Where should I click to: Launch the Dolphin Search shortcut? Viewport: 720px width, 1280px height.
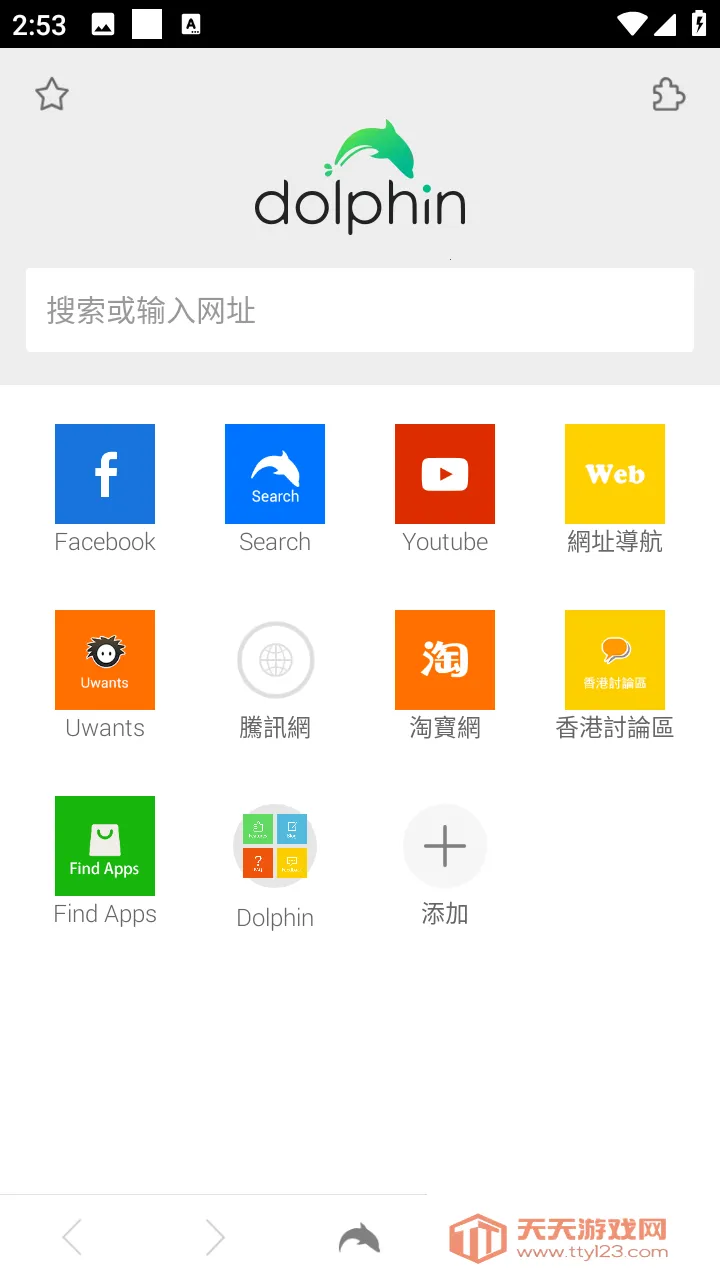tap(275, 474)
